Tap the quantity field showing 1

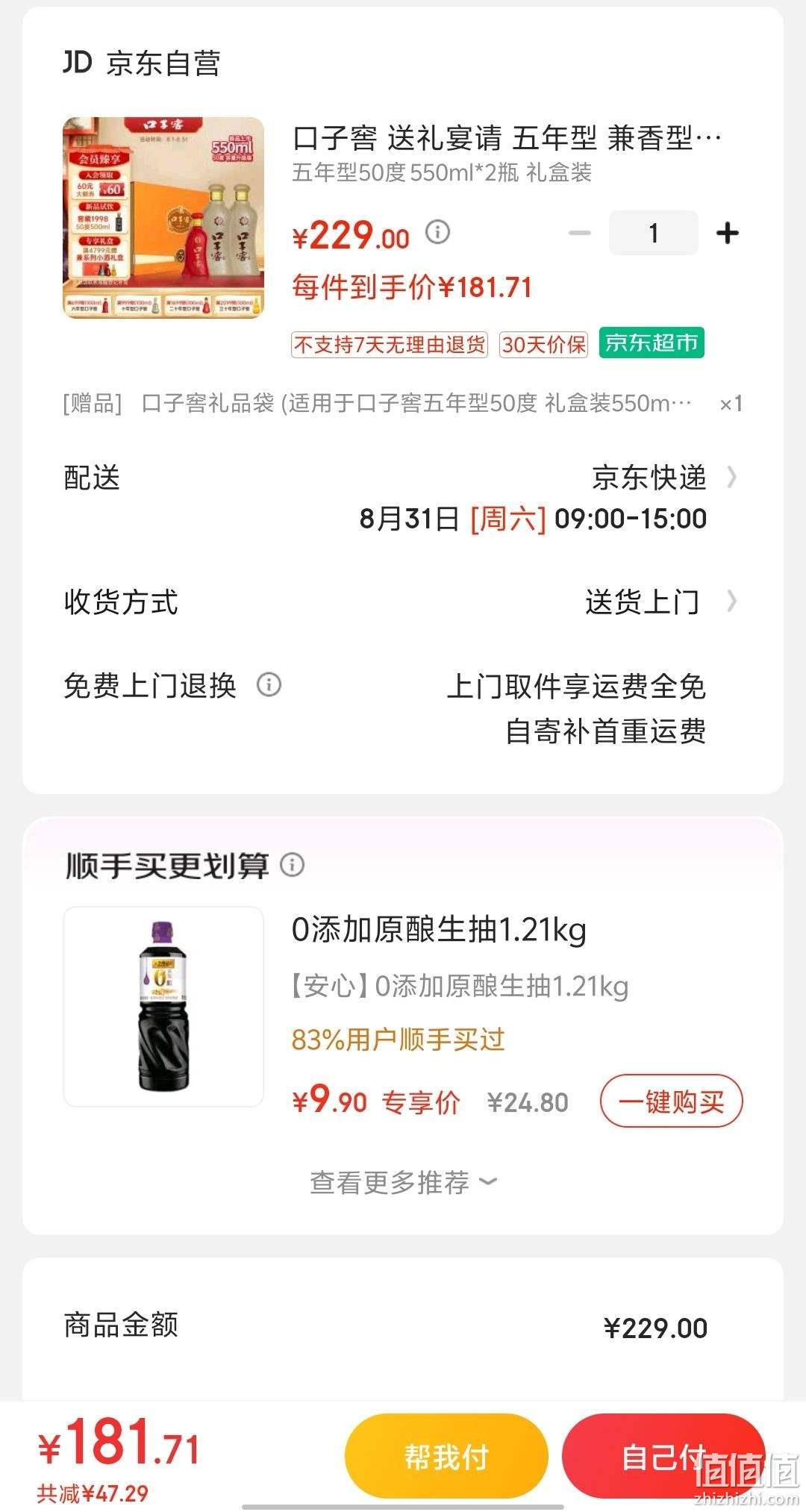653,233
